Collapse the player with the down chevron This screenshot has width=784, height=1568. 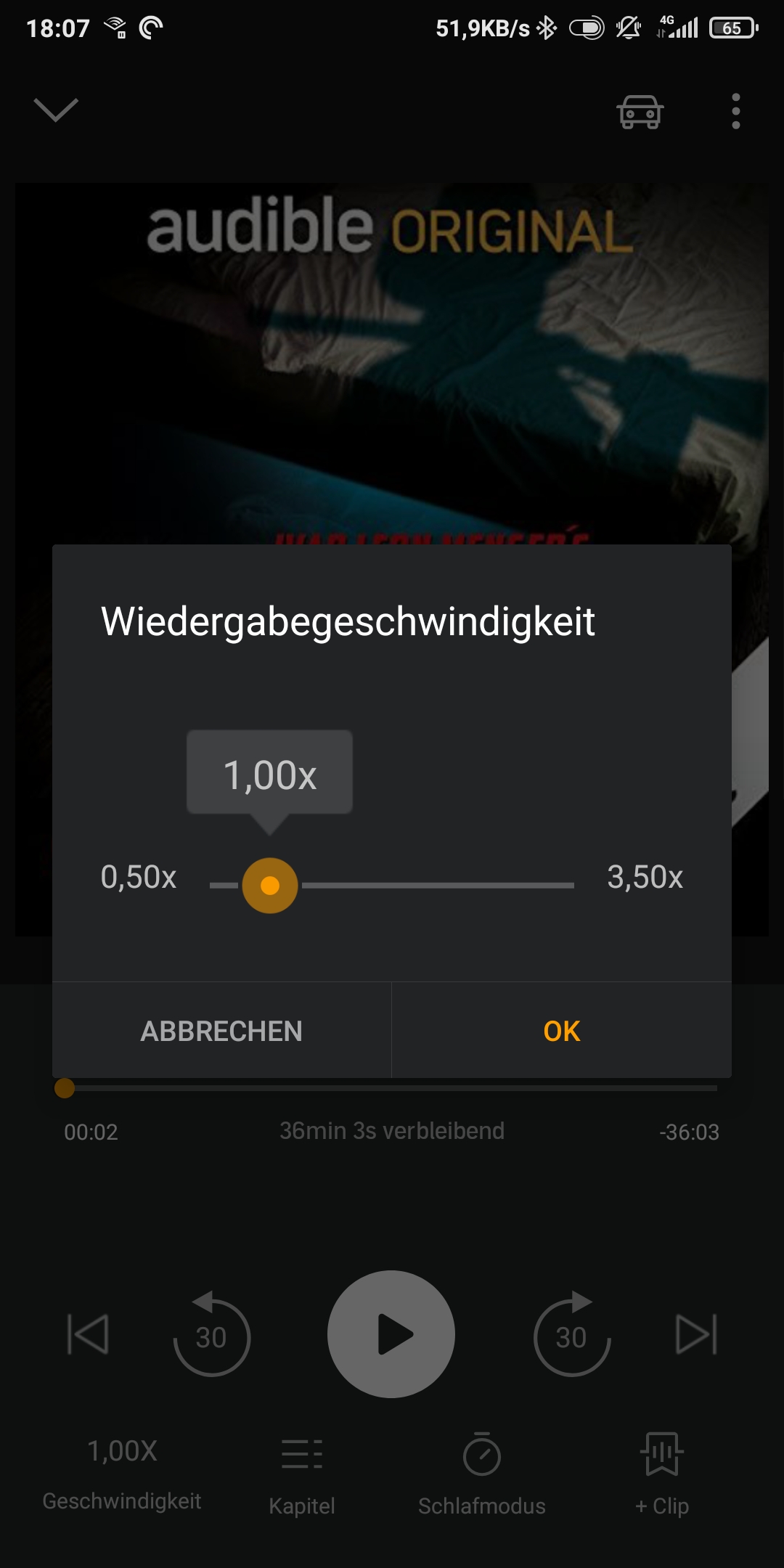(56, 110)
